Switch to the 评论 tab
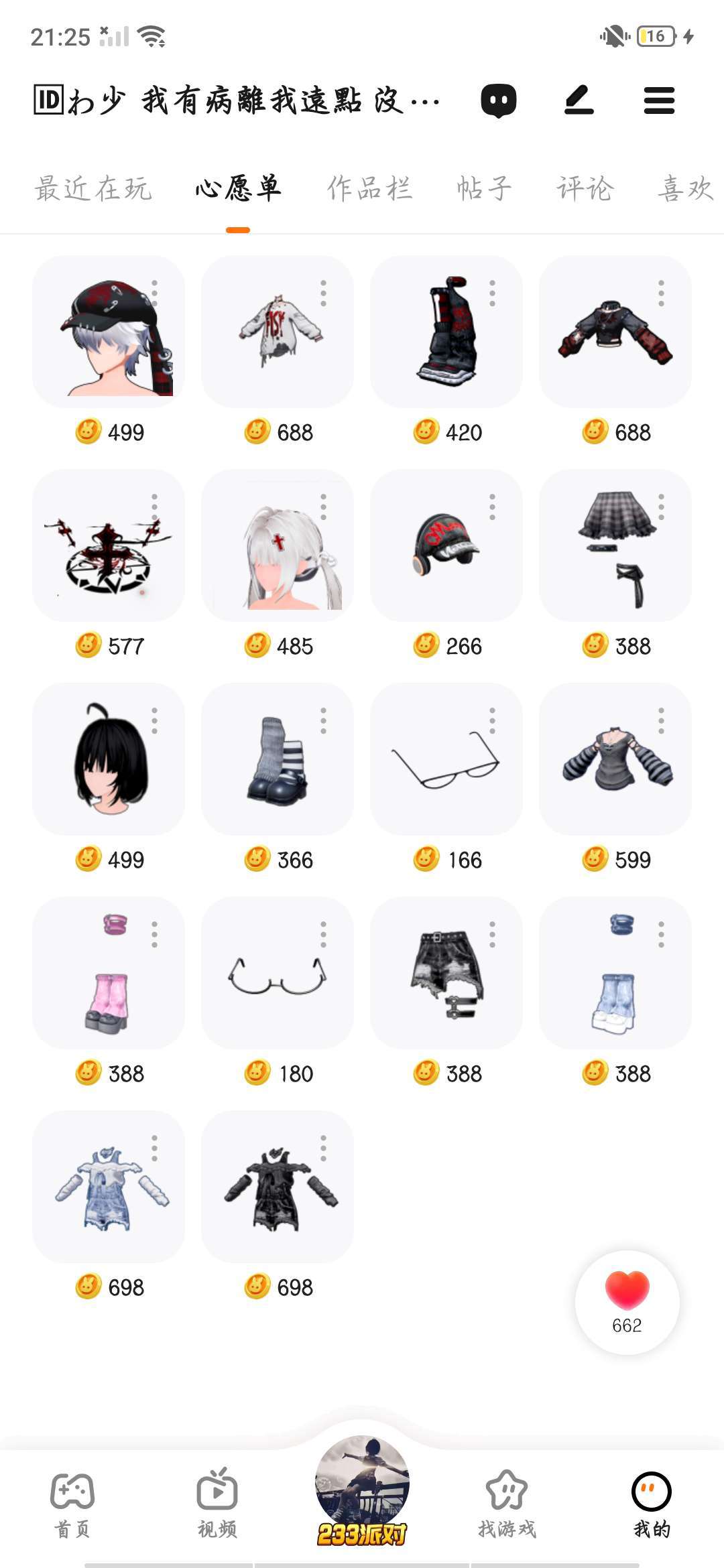 click(585, 188)
